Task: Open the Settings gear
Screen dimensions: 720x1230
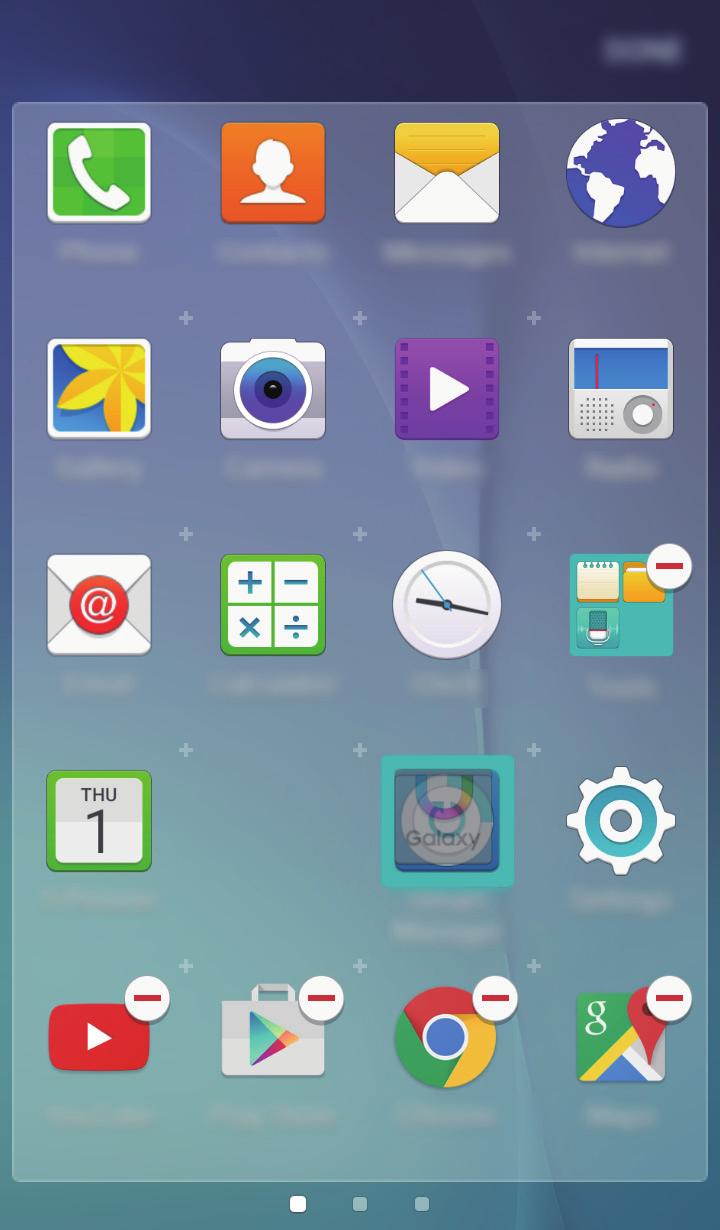Action: tap(621, 821)
